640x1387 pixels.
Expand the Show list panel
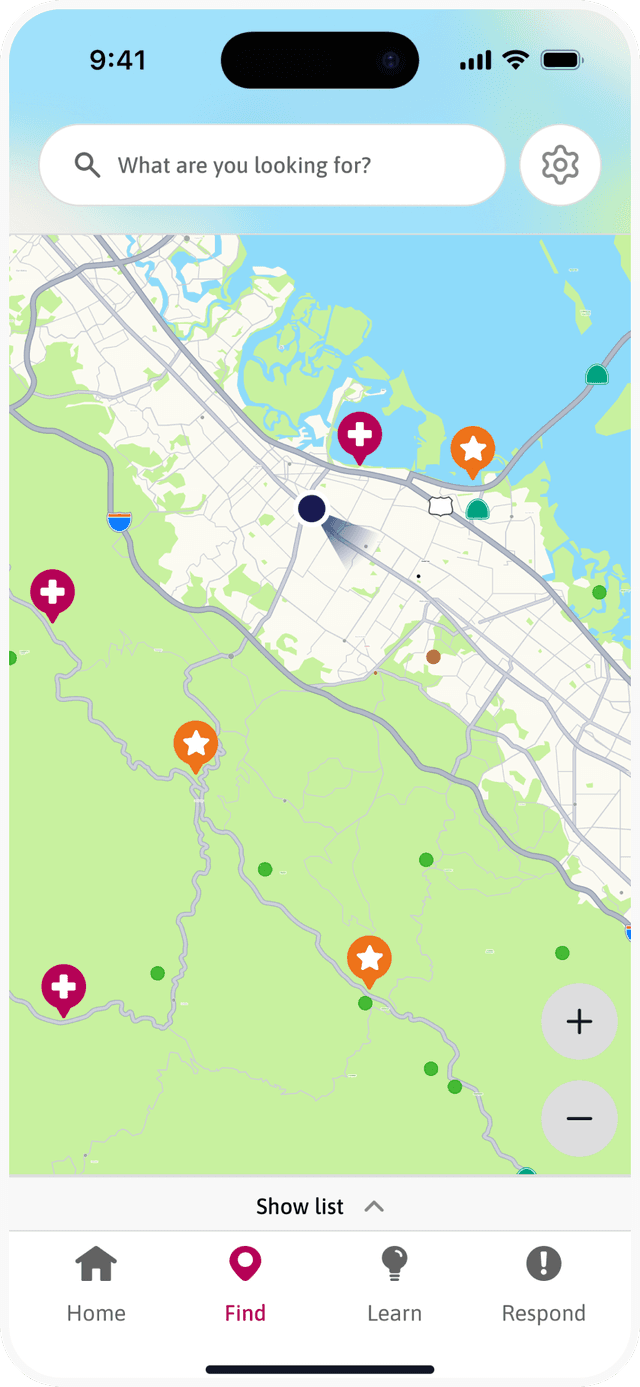tap(320, 1206)
